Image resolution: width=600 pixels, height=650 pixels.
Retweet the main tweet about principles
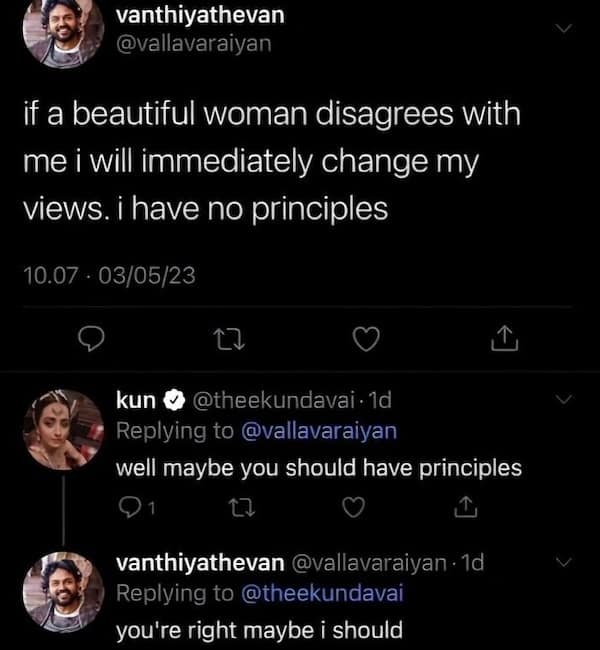[230, 341]
